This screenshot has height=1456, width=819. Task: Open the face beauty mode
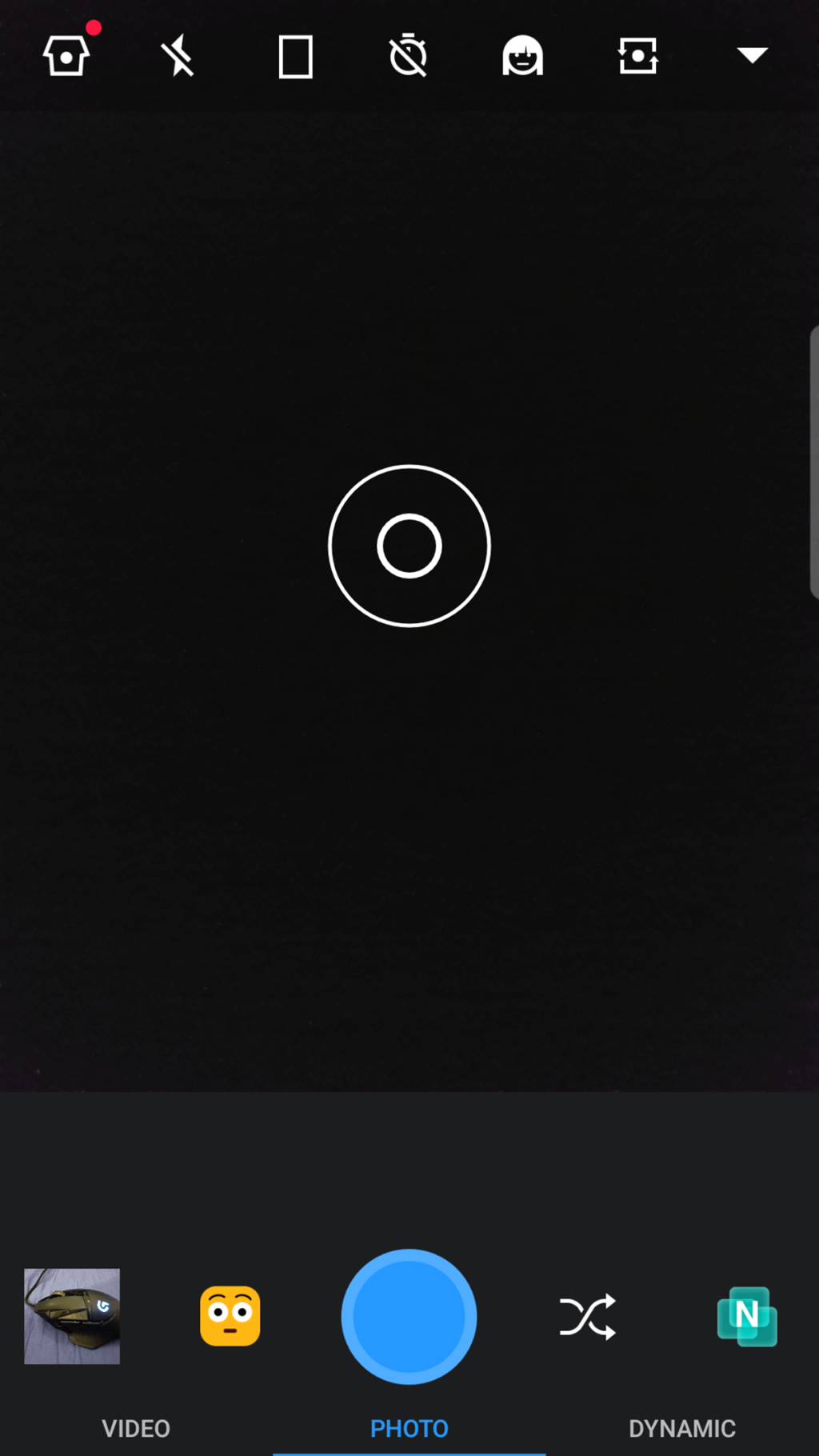[x=522, y=56]
